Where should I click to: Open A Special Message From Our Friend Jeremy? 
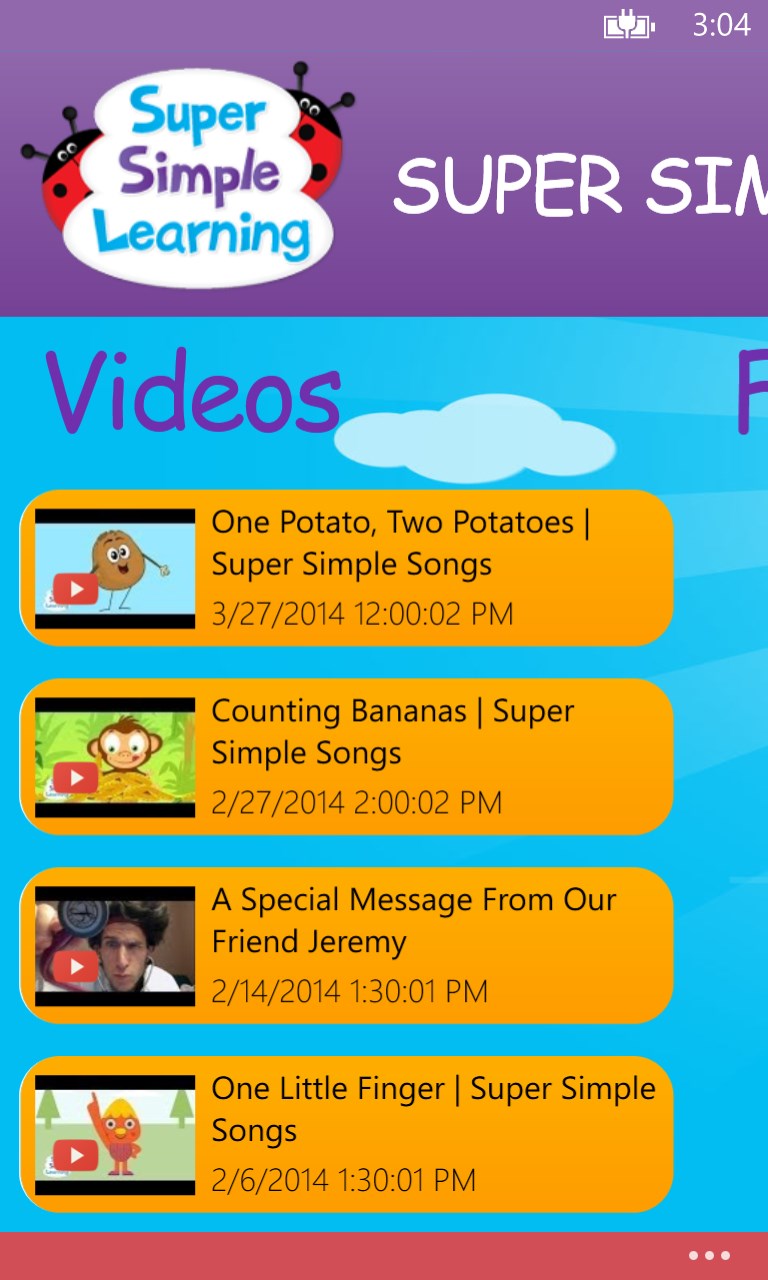click(x=346, y=945)
